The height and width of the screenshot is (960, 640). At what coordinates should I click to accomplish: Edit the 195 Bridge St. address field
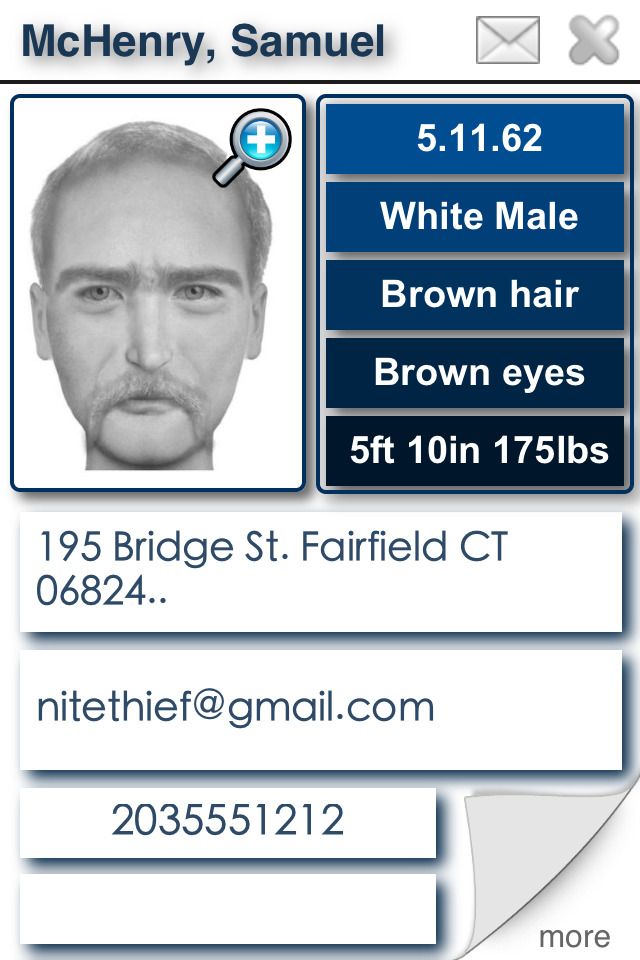coord(320,571)
